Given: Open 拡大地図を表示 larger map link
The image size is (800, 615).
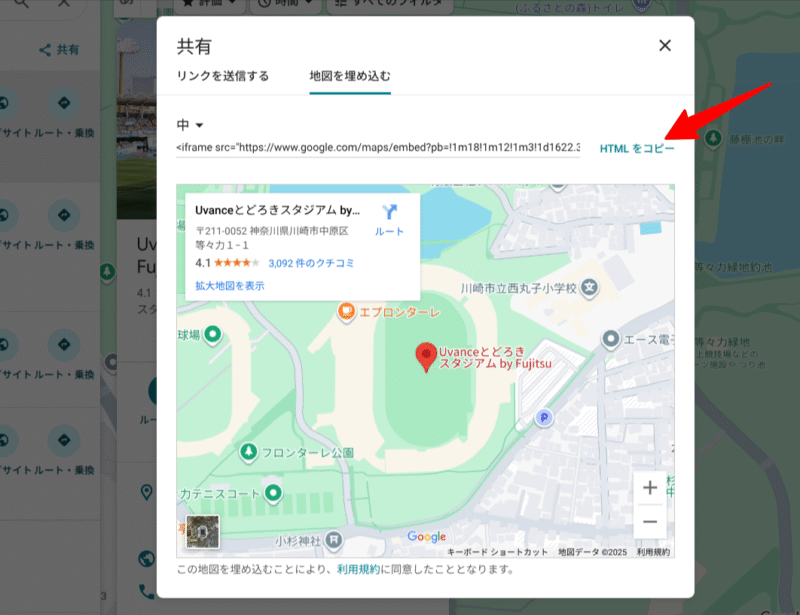Looking at the screenshot, I should tap(230, 286).
